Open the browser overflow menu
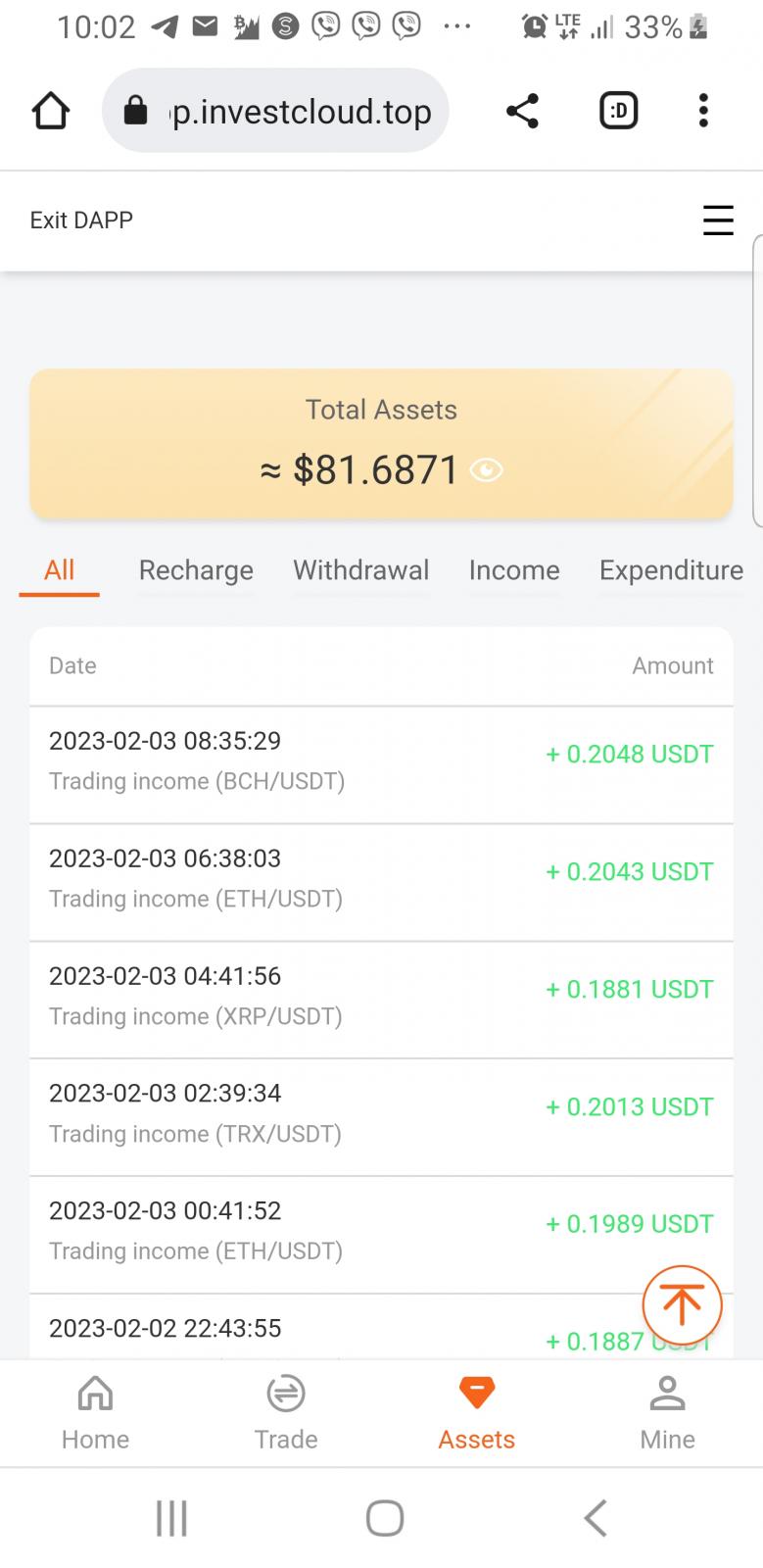The height and width of the screenshot is (1568, 763). pyautogui.click(x=703, y=111)
